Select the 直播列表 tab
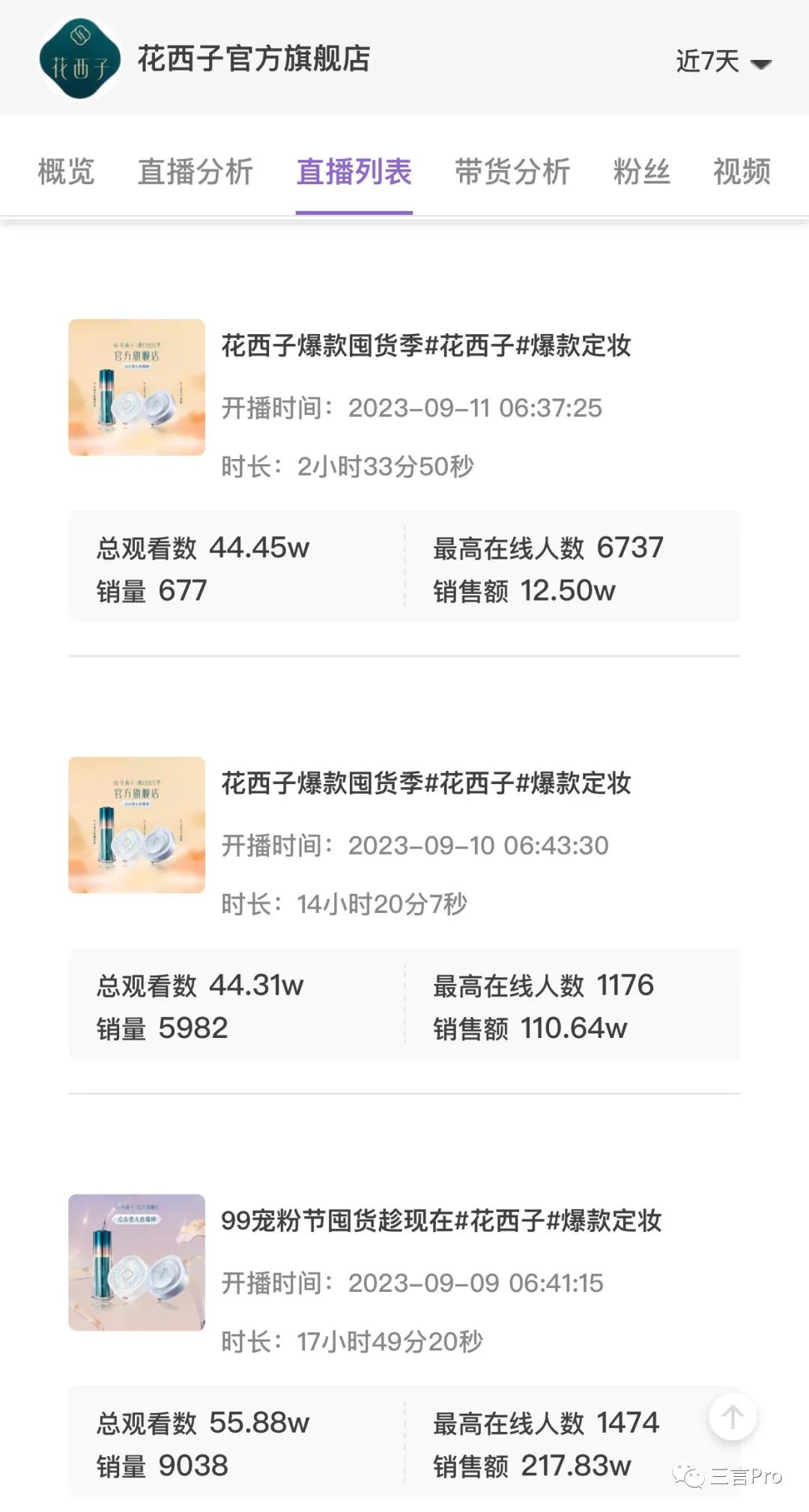Viewport: 809px width, 1512px height. pos(354,171)
